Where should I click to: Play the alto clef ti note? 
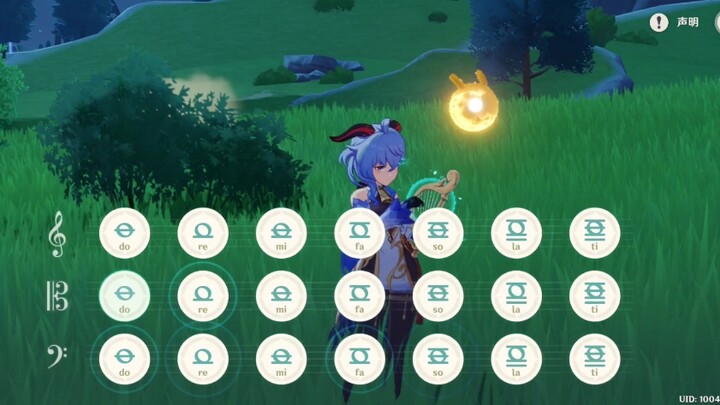point(594,296)
